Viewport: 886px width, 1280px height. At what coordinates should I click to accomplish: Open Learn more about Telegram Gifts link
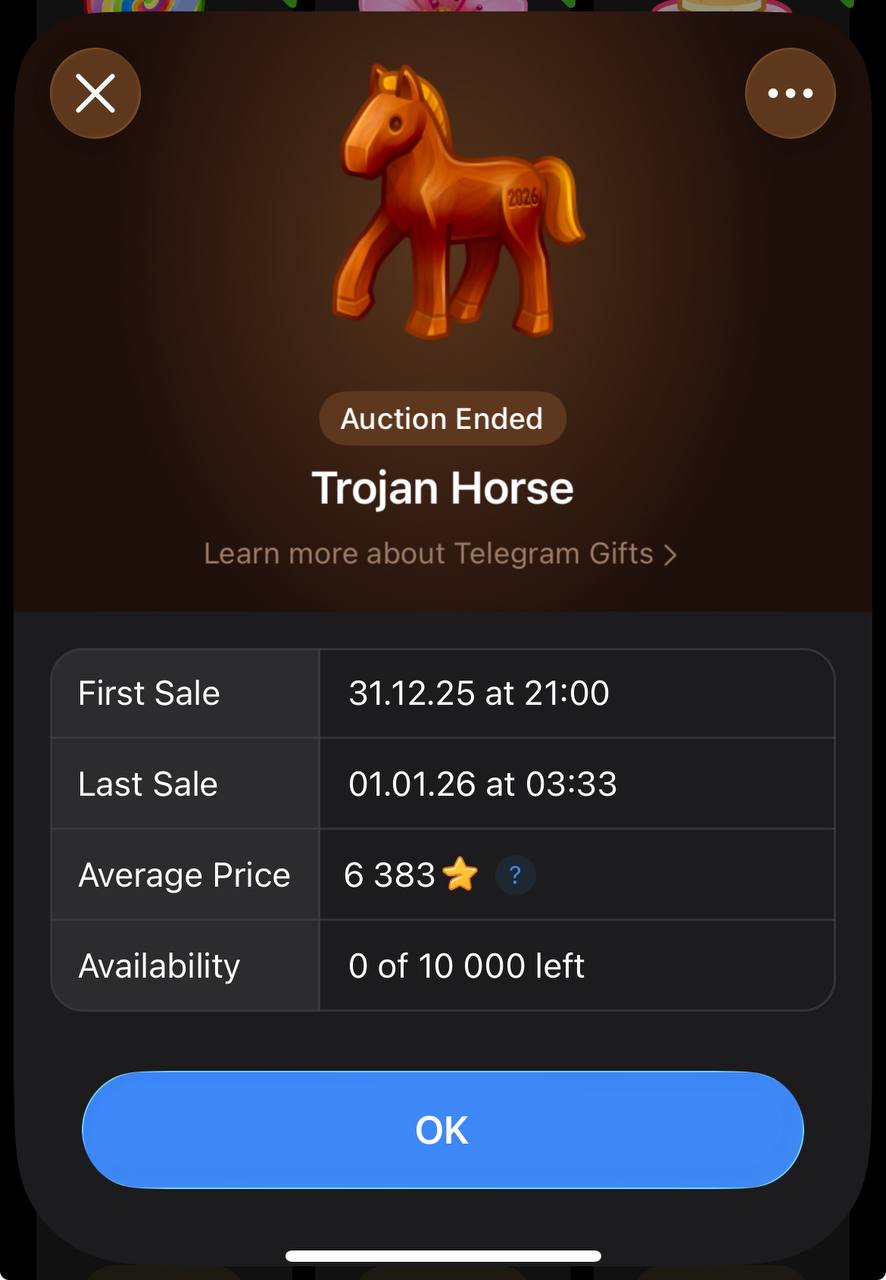(440, 553)
